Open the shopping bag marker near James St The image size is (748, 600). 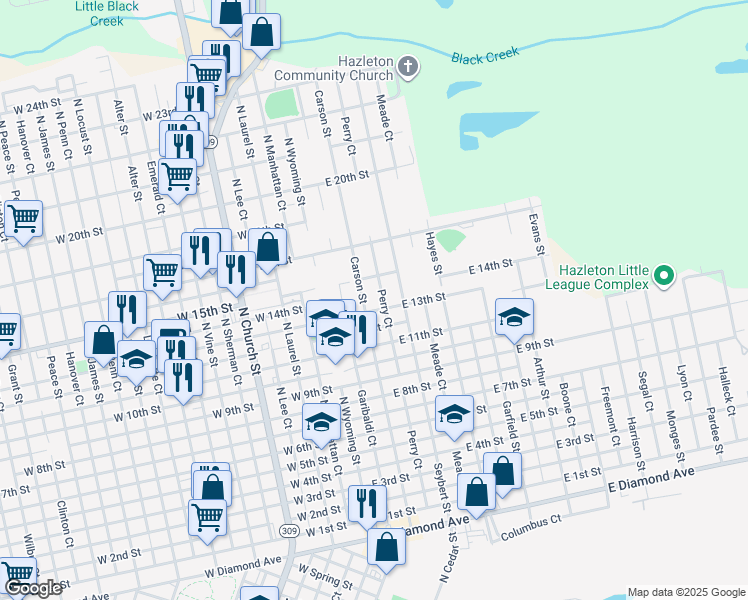tap(103, 339)
